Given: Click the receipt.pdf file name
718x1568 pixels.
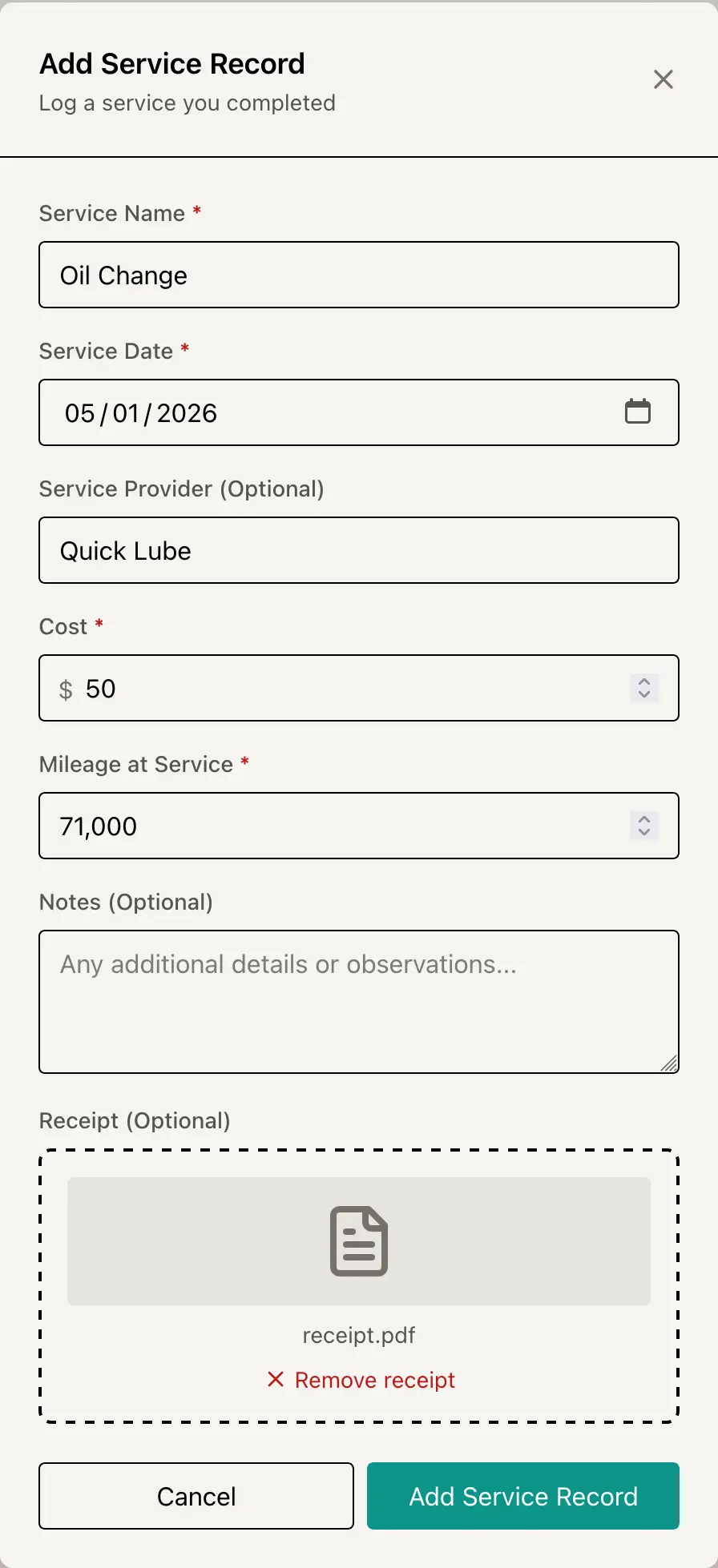Looking at the screenshot, I should tap(358, 1335).
